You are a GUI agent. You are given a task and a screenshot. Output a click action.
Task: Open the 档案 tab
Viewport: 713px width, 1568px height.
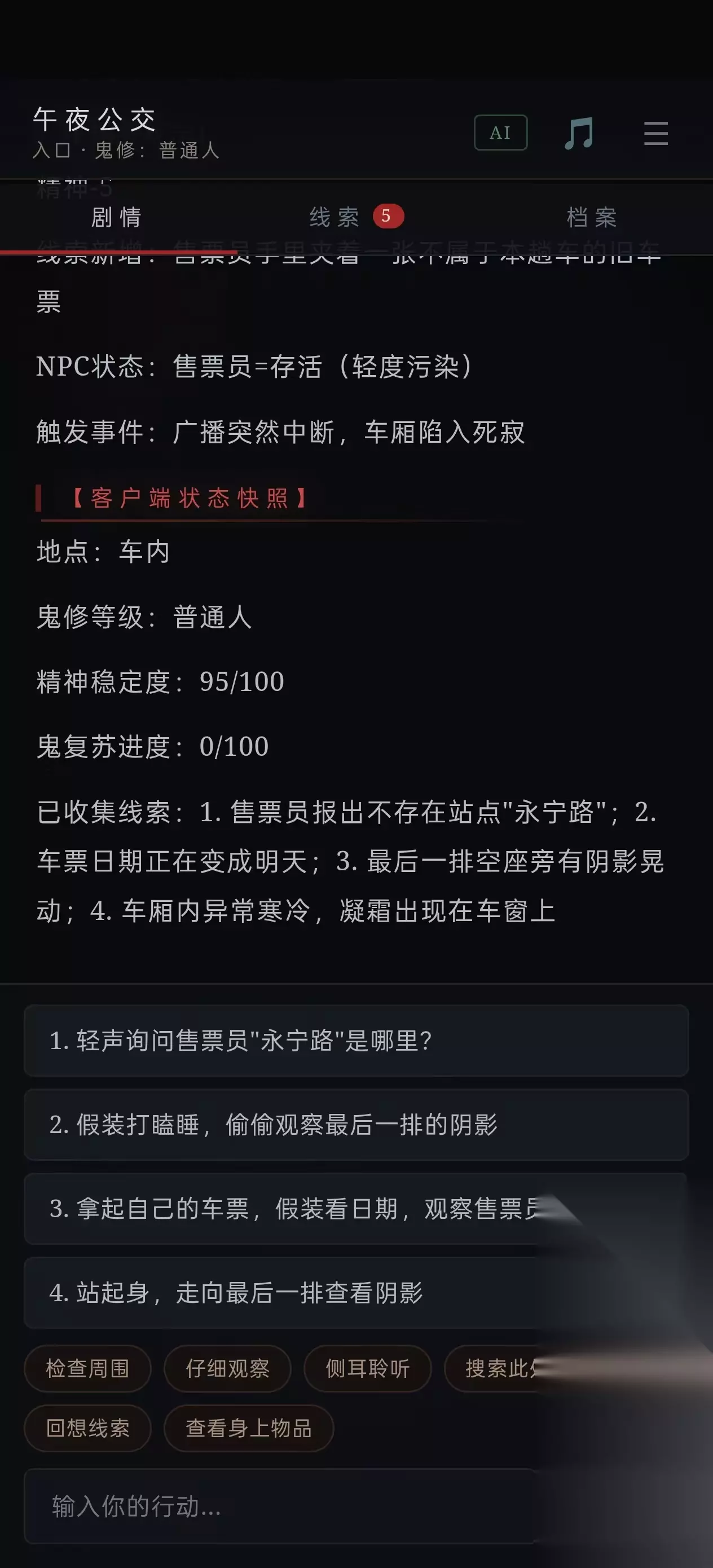pyautogui.click(x=592, y=217)
